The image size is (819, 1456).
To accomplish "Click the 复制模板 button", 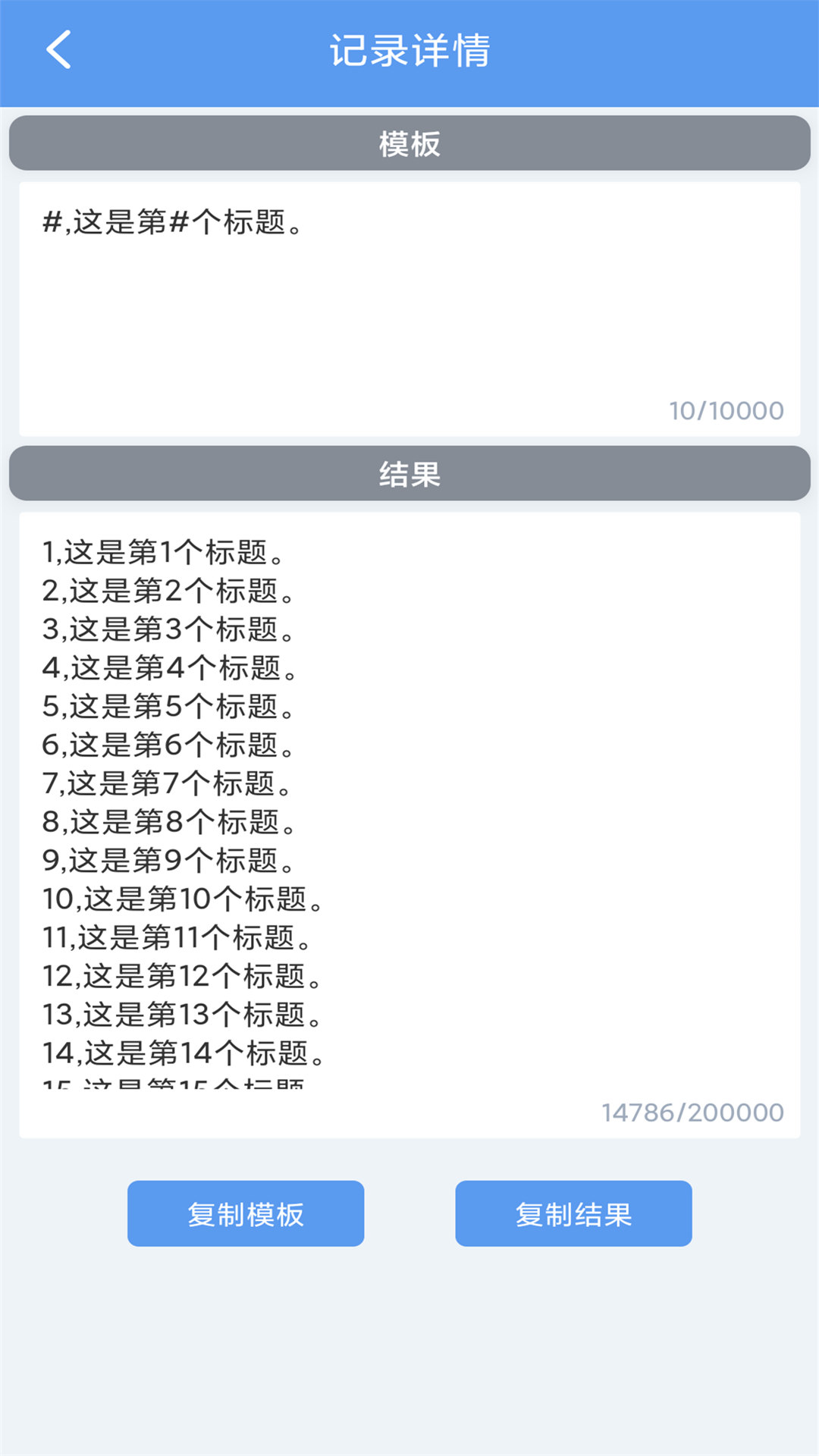I will 245,1213.
